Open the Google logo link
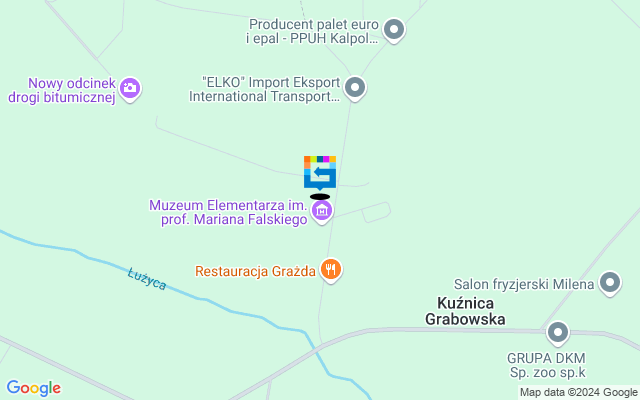The height and width of the screenshot is (400, 640). point(33,388)
